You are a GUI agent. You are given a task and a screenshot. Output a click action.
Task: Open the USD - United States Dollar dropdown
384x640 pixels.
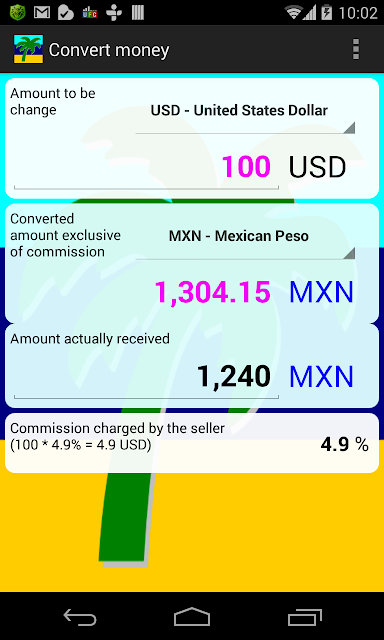(x=245, y=116)
